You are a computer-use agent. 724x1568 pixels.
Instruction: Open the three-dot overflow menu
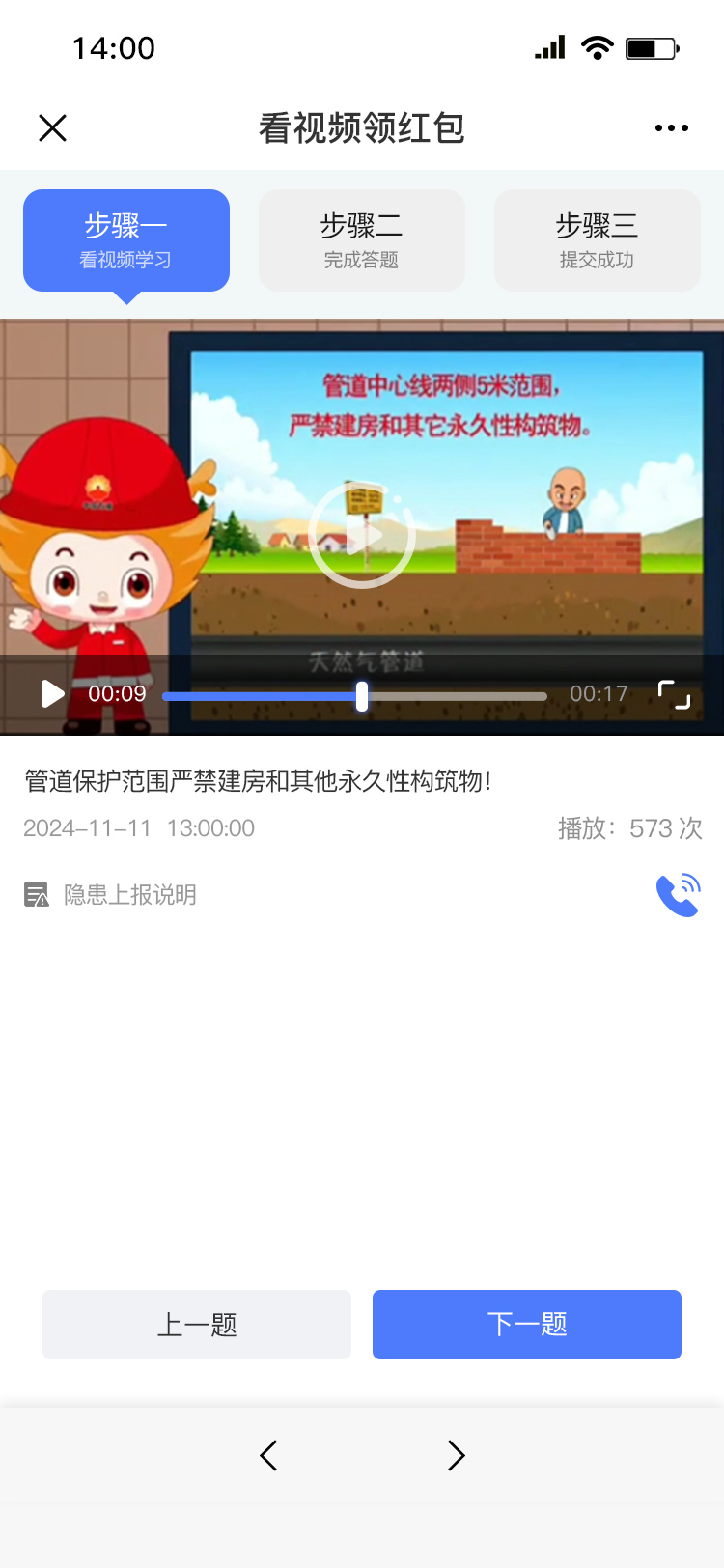[671, 127]
